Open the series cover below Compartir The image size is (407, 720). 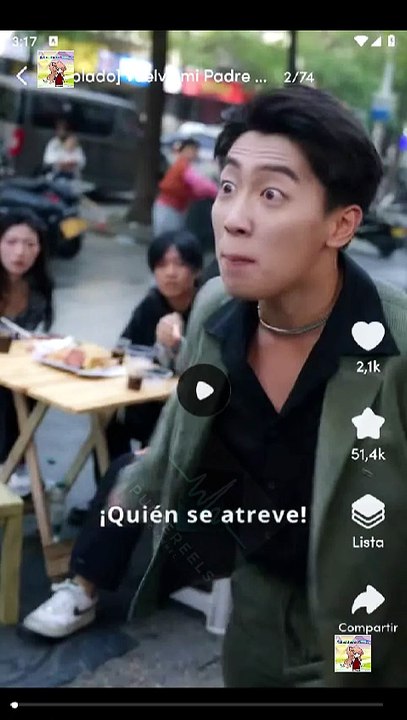point(353,653)
